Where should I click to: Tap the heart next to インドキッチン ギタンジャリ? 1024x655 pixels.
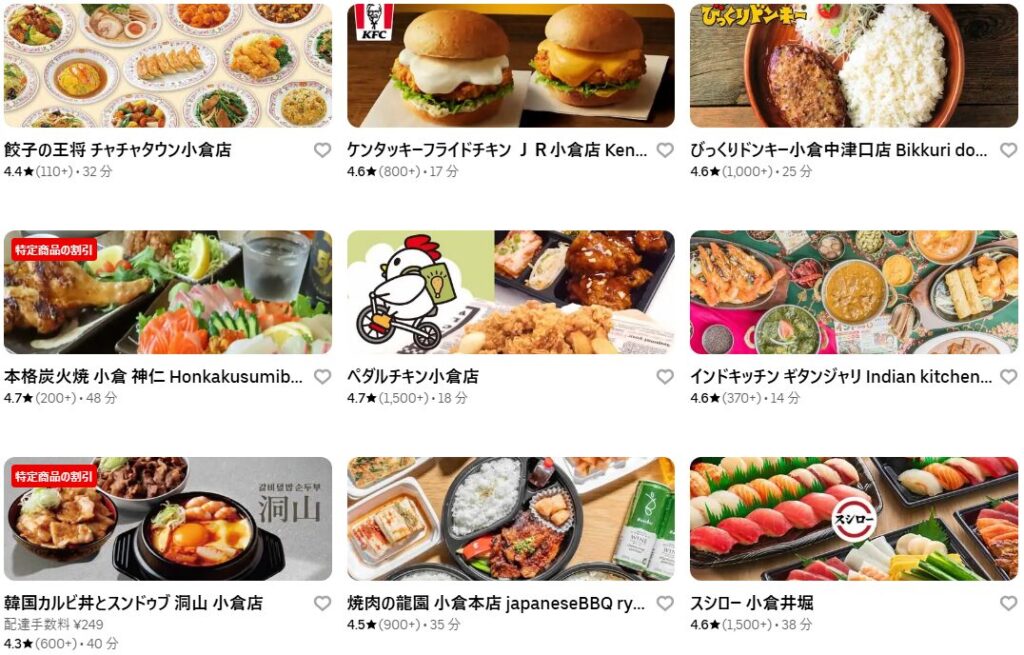pyautogui.click(x=1008, y=377)
